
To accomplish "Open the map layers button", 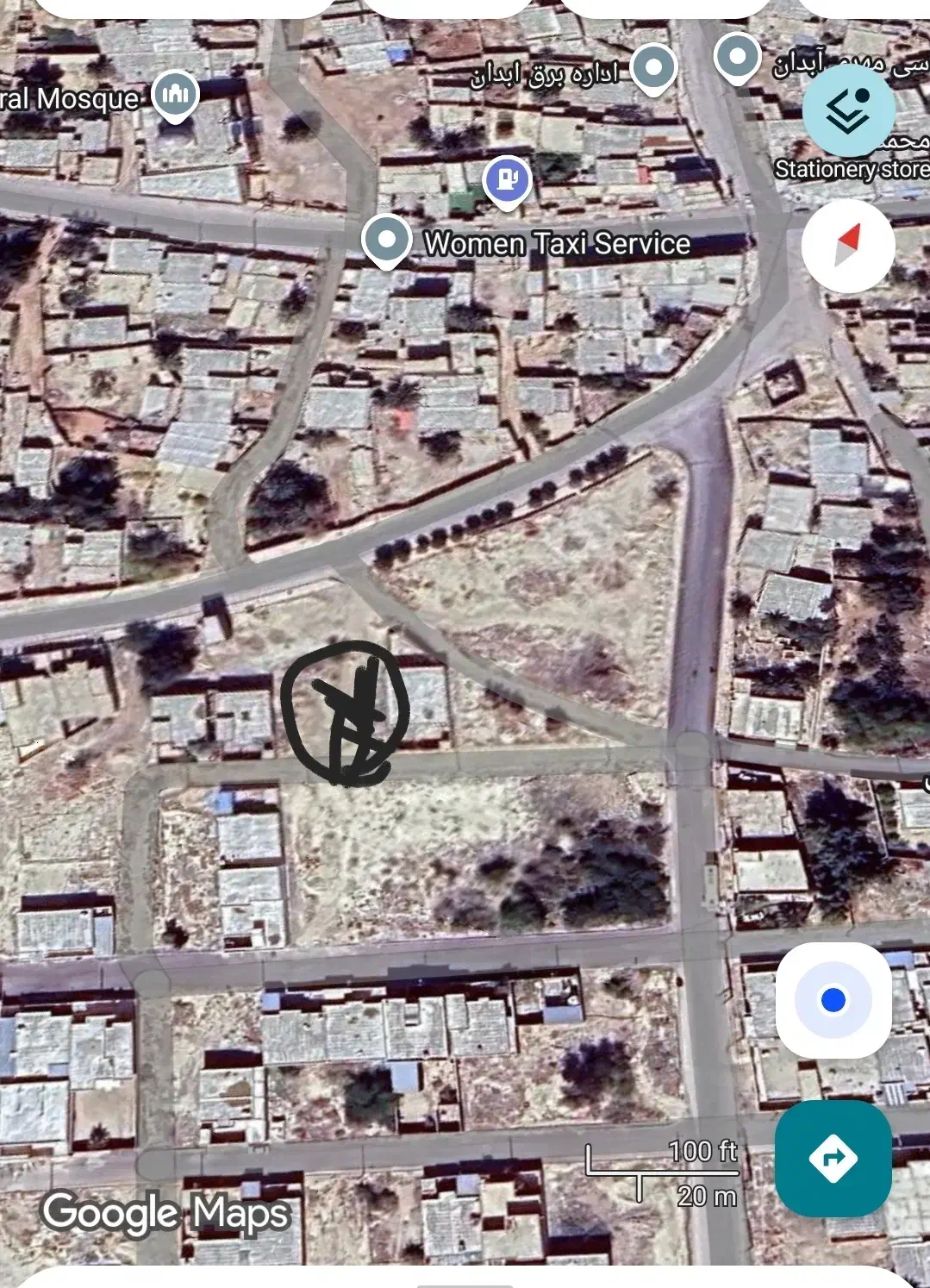I will [x=848, y=111].
